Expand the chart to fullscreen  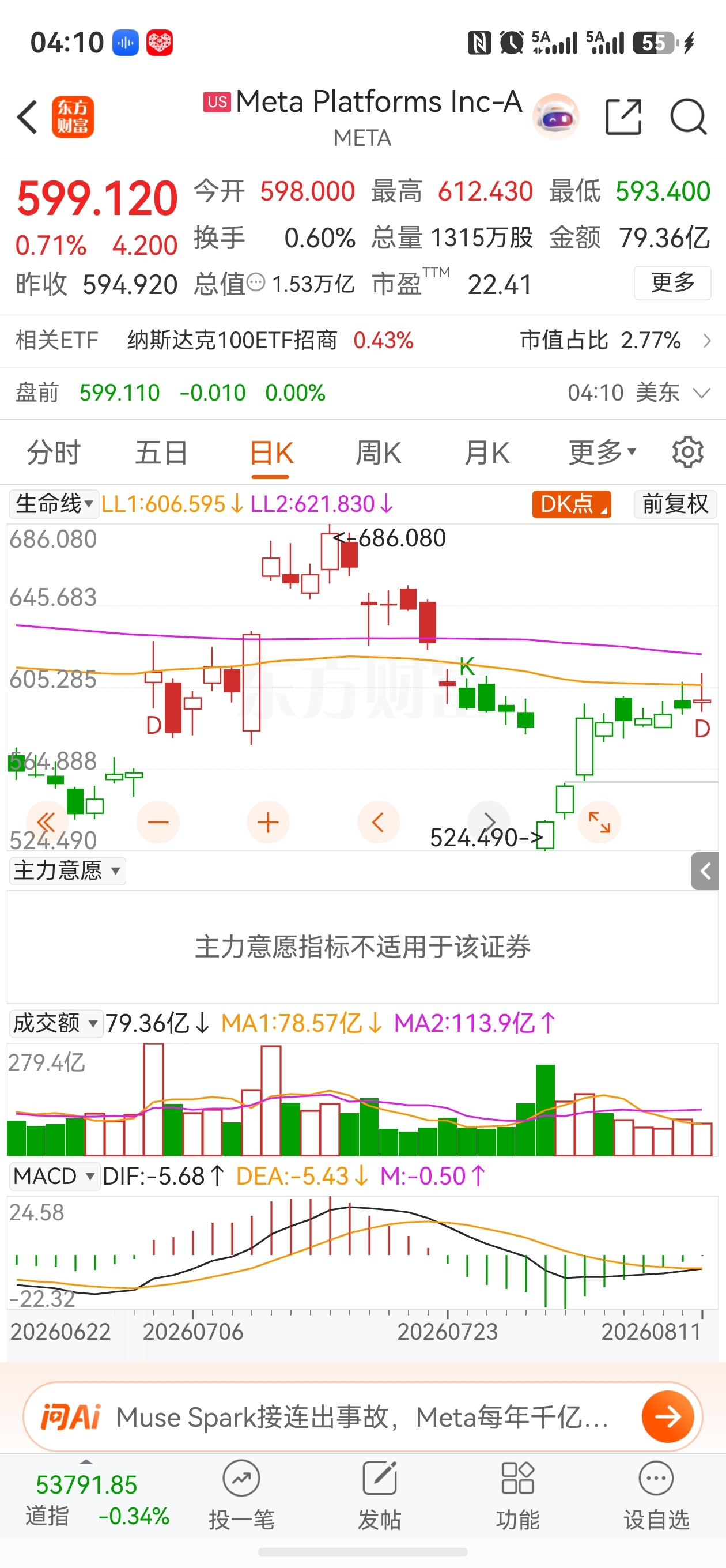(599, 823)
